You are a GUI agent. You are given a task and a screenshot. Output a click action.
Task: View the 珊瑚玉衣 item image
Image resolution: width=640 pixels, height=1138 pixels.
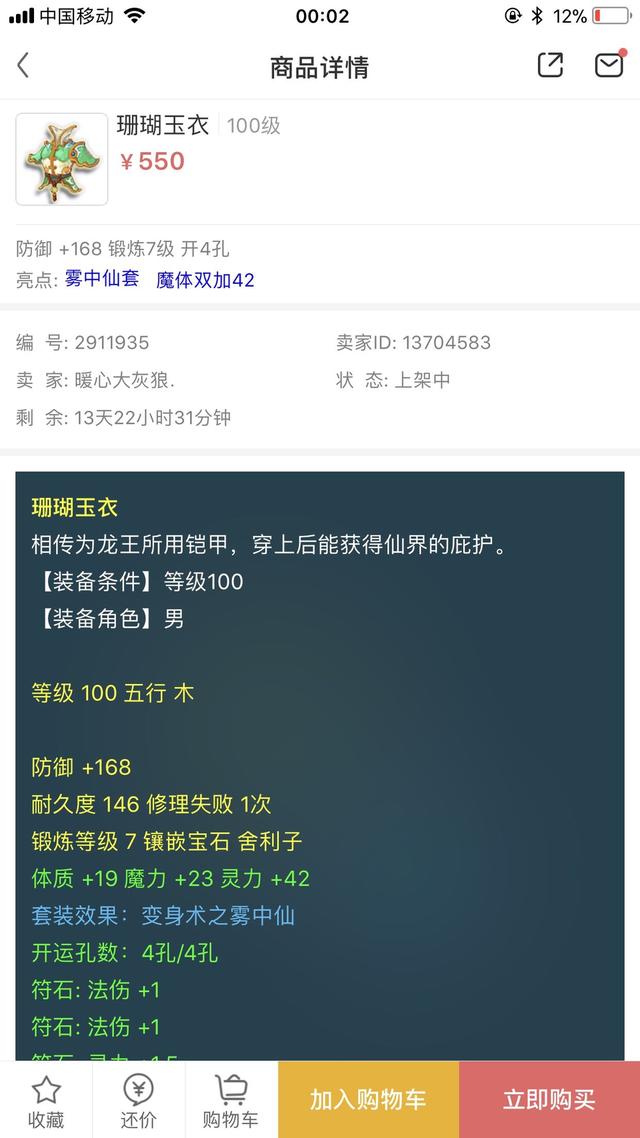coord(62,159)
